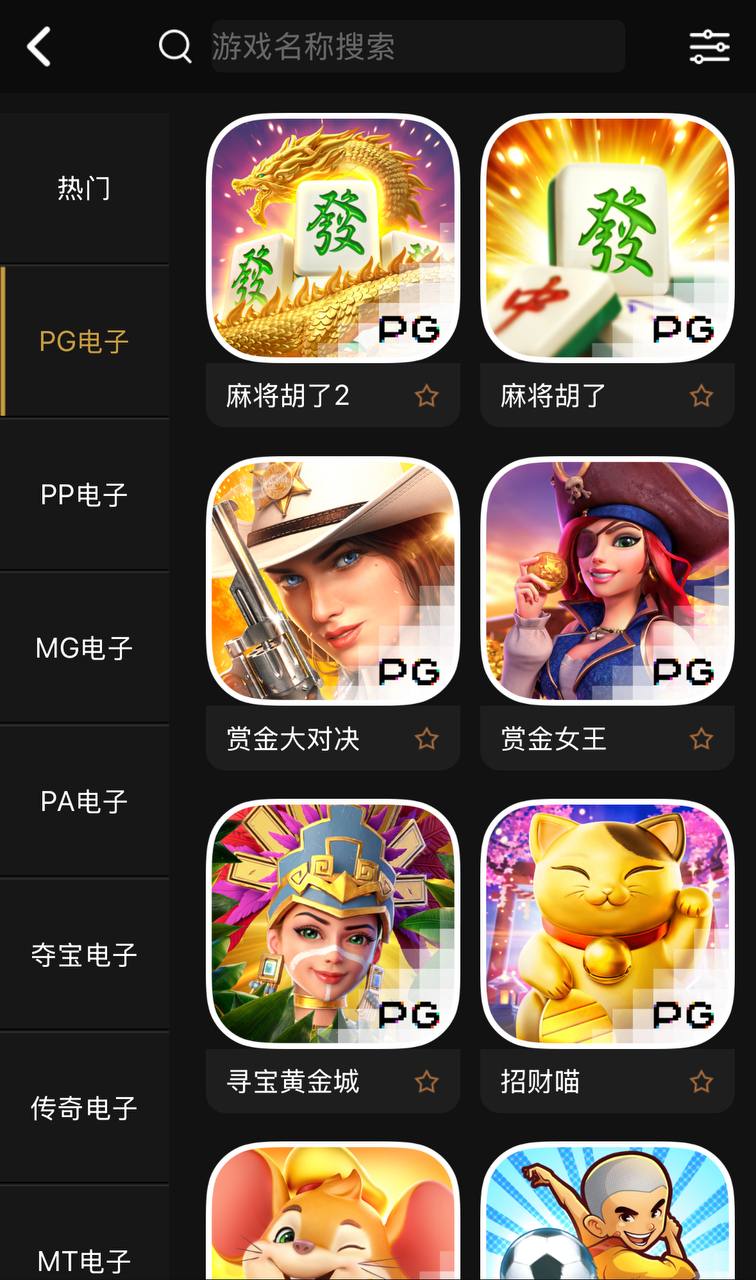Switch to 夺宝电子 category
The image size is (756, 1280).
(x=84, y=954)
